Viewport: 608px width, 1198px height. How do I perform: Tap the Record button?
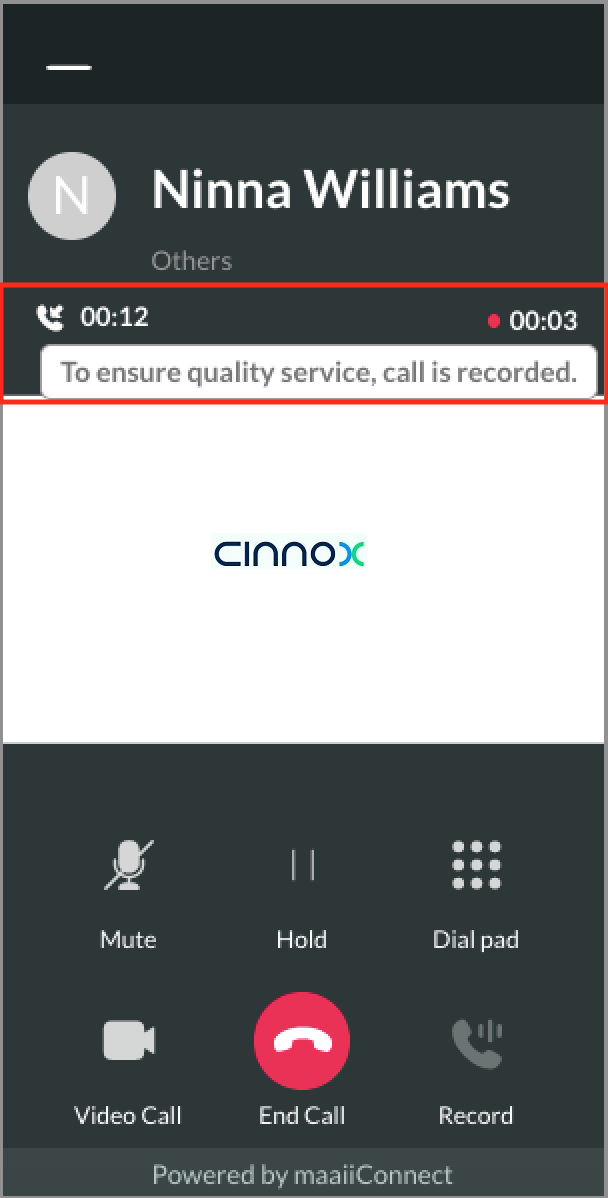(x=476, y=1042)
